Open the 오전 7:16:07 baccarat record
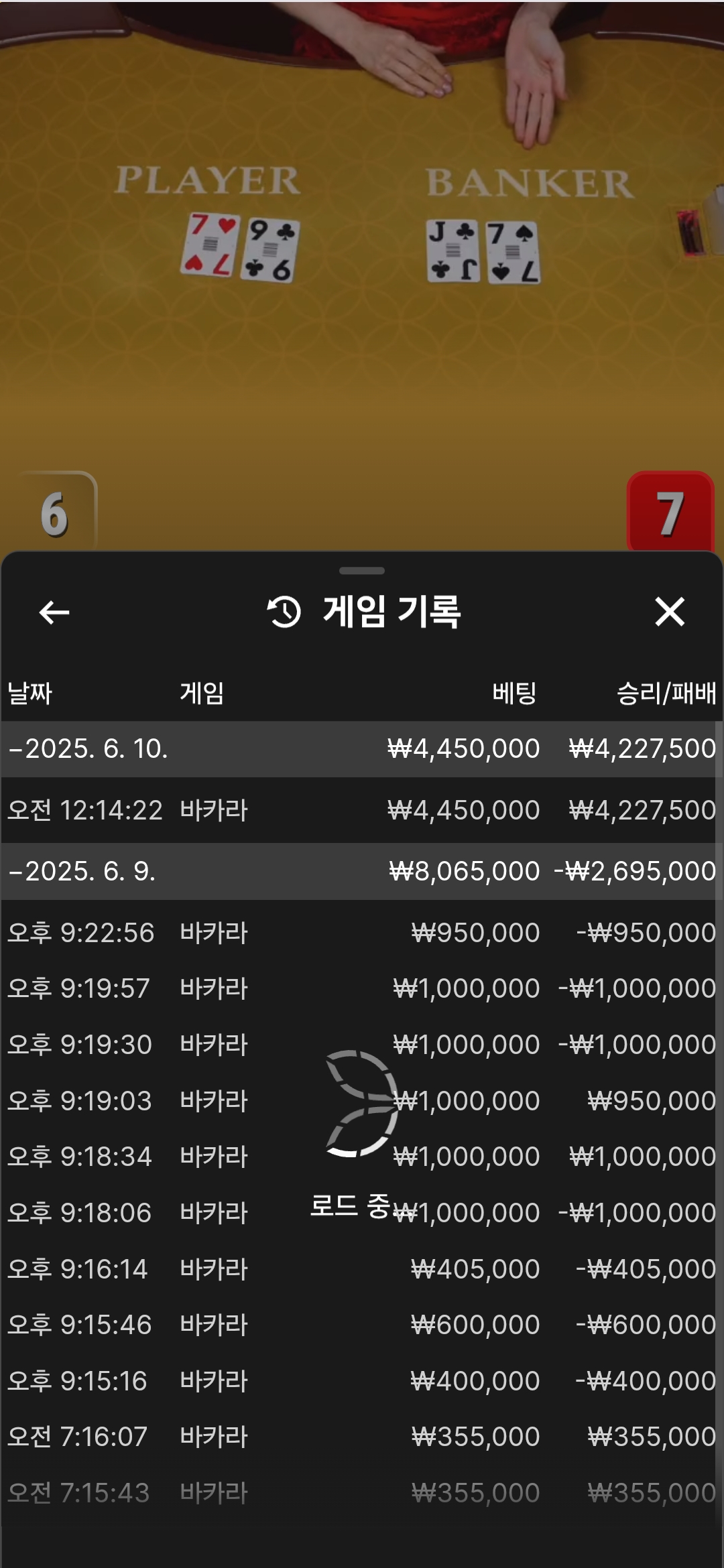The height and width of the screenshot is (1568, 724). pos(361,1437)
